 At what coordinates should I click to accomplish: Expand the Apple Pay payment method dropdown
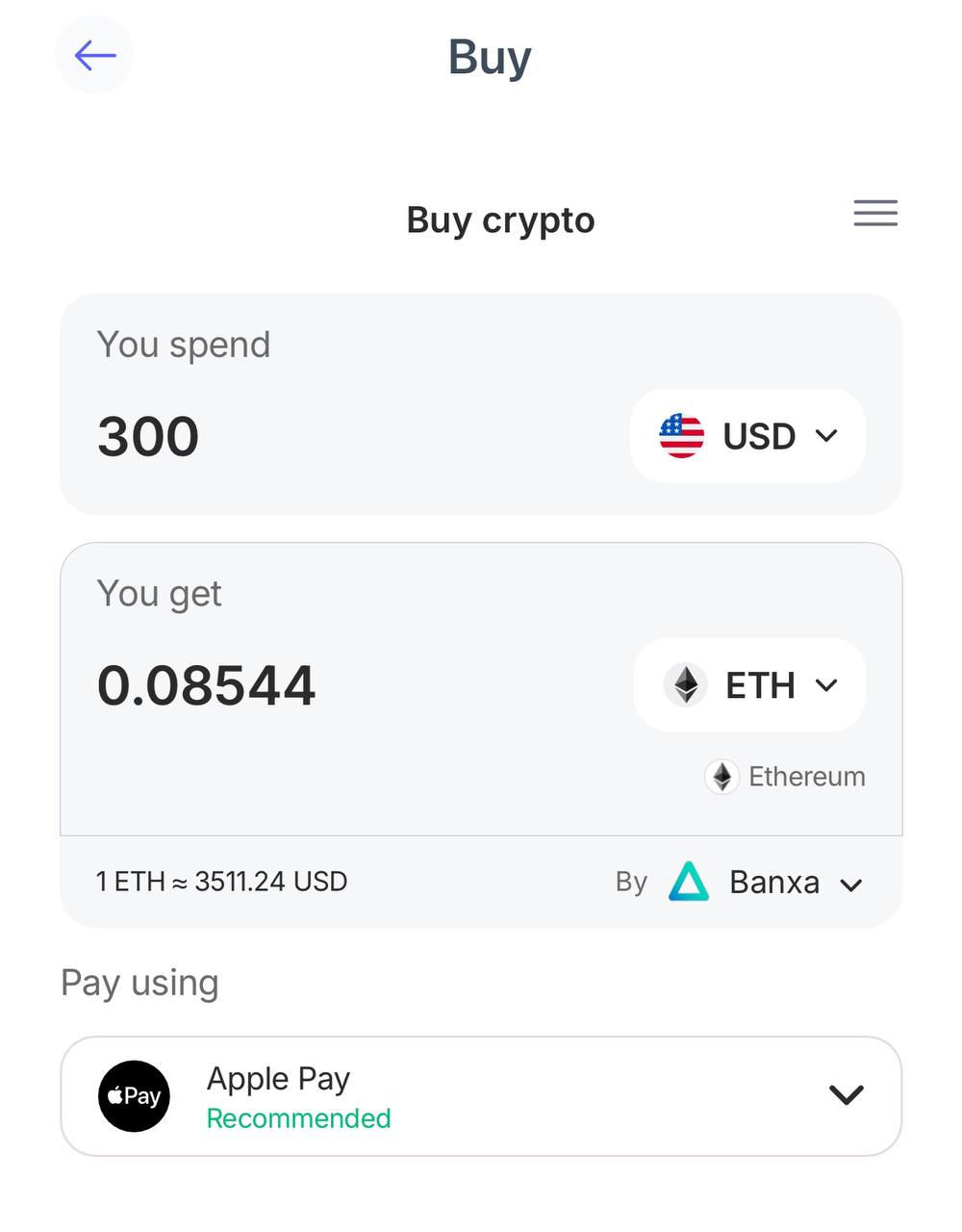click(846, 1095)
